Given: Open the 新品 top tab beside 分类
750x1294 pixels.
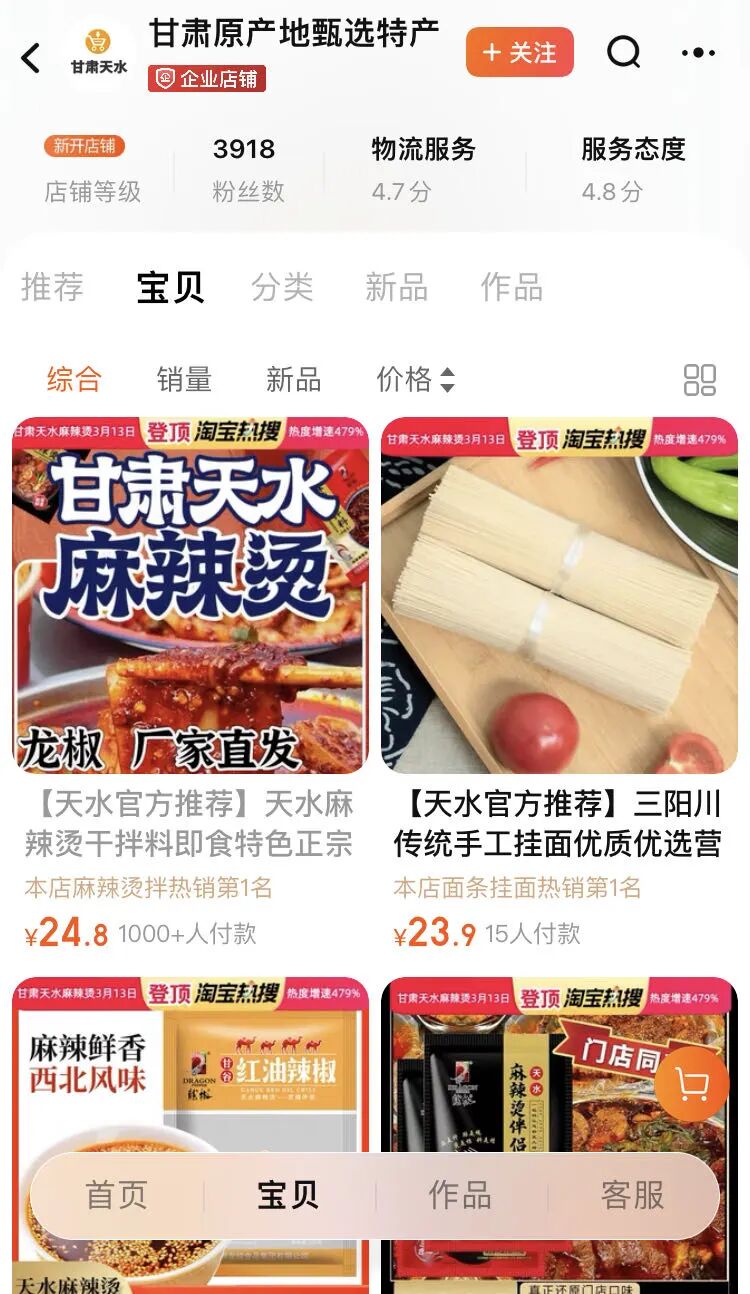Looking at the screenshot, I should 396,288.
